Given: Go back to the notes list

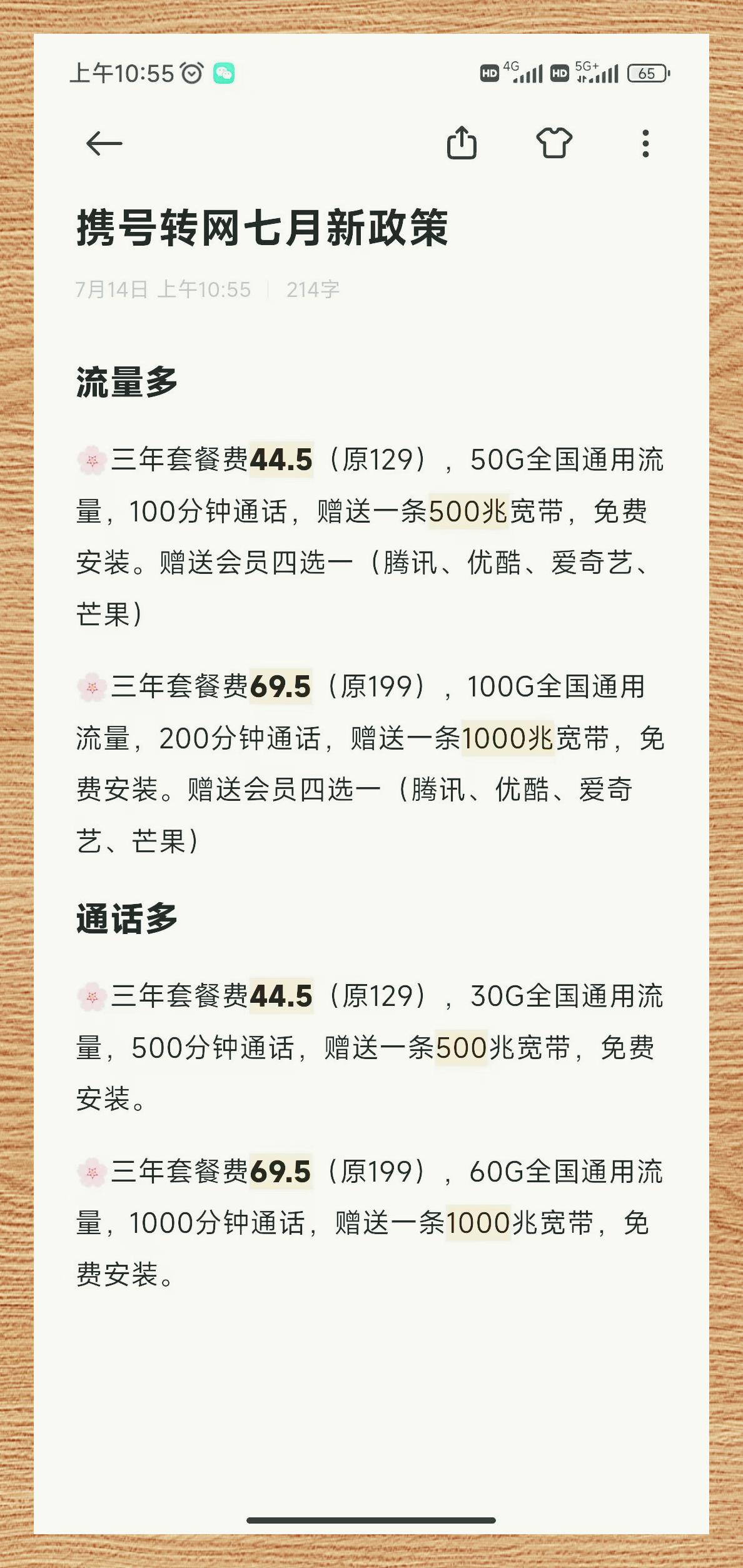Looking at the screenshot, I should (104, 144).
